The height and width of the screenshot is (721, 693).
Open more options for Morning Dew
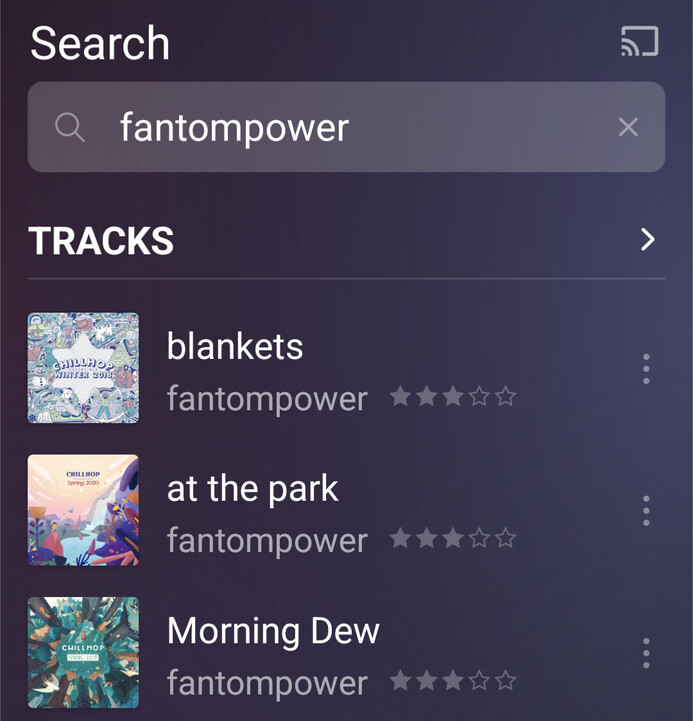pyautogui.click(x=646, y=653)
